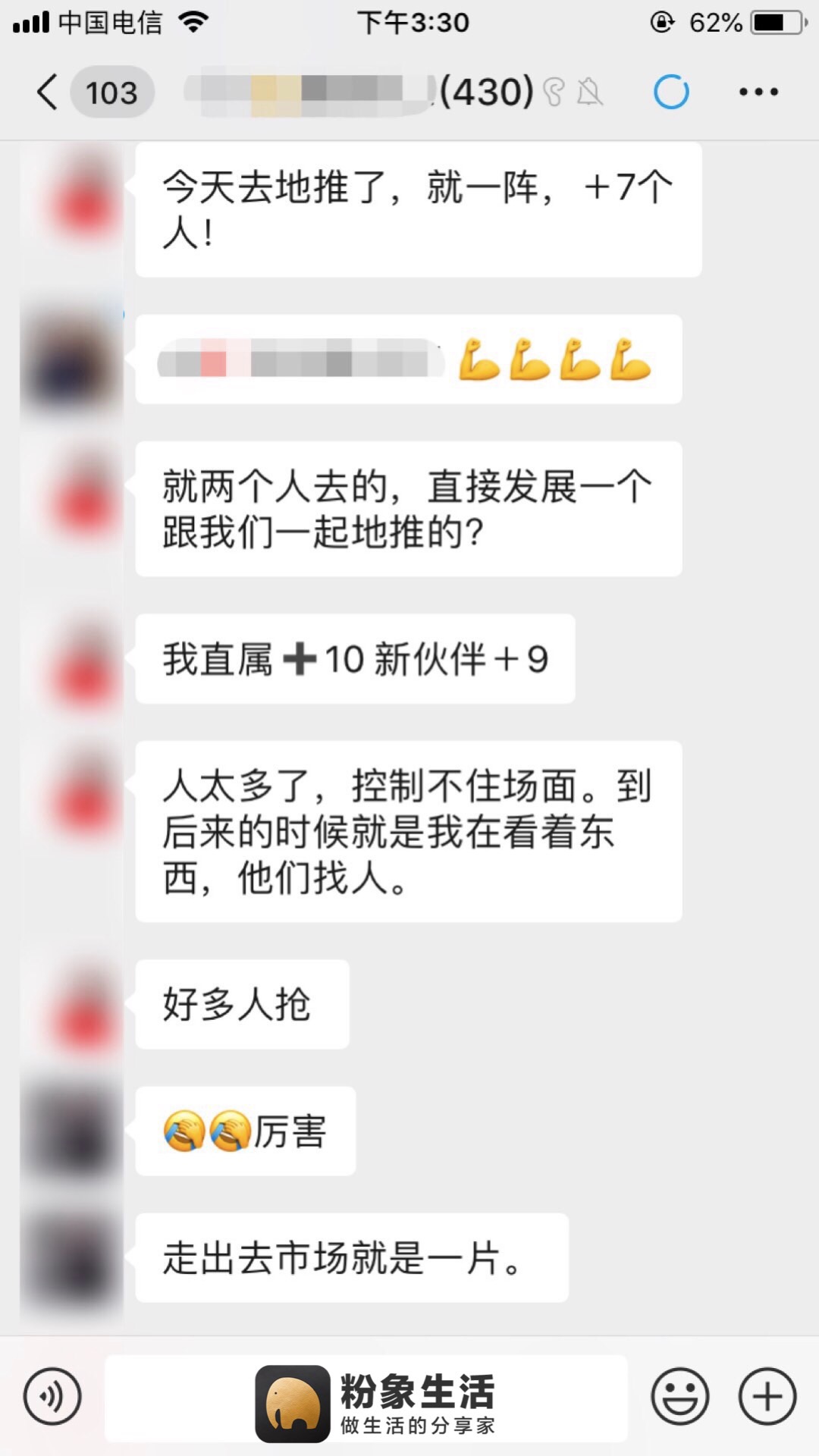Open the emoji sticker panel
819x1456 pixels.
pyautogui.click(x=680, y=1396)
